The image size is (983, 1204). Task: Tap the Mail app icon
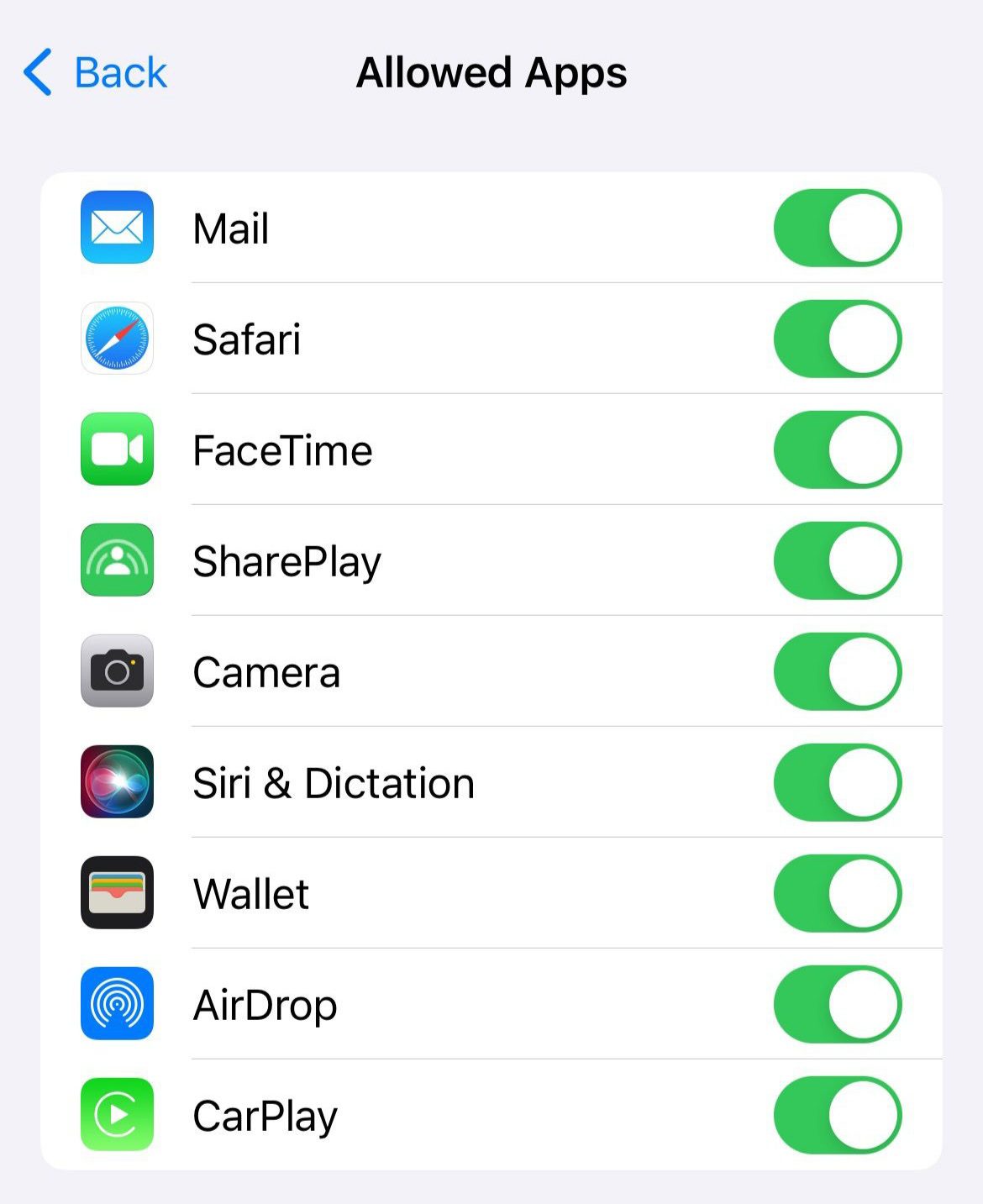[117, 229]
